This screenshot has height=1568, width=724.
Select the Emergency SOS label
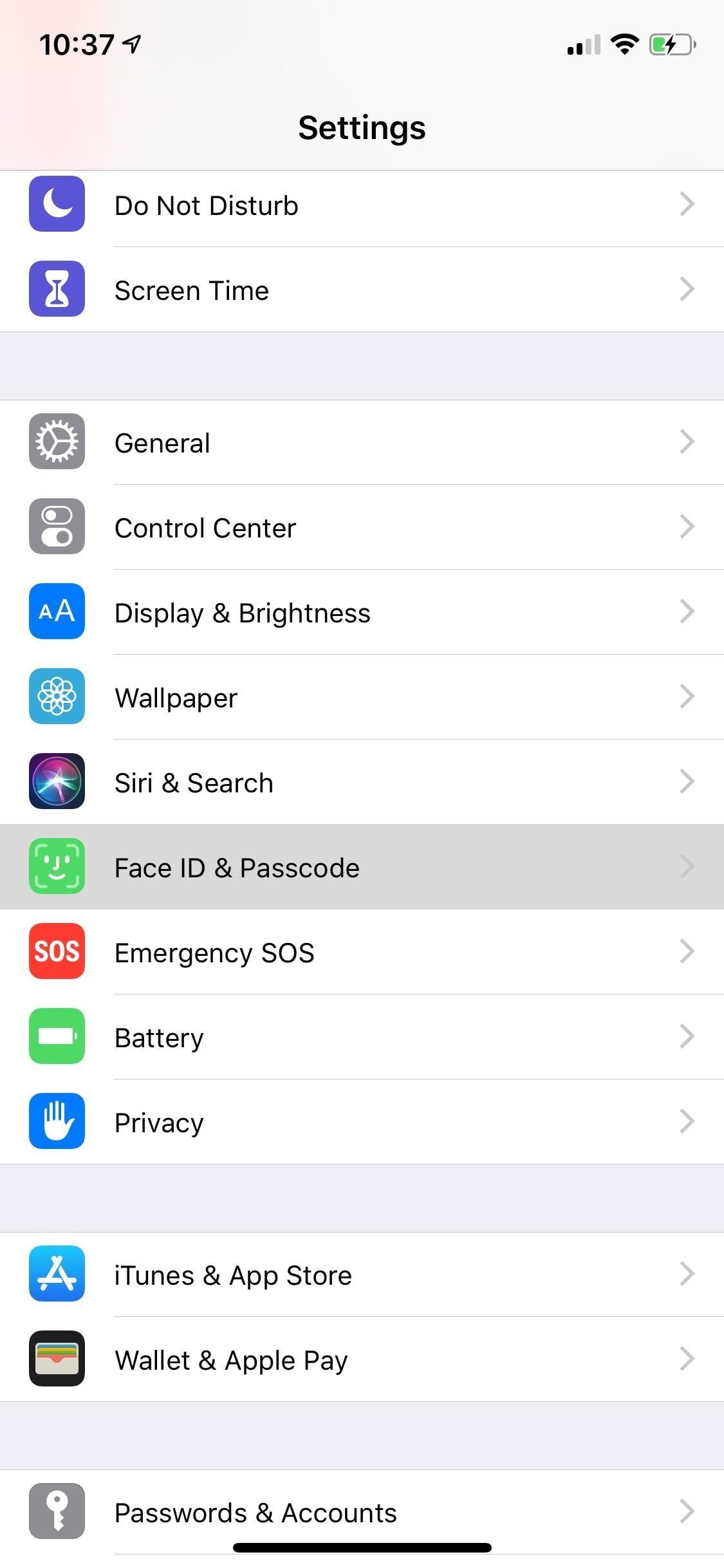[x=214, y=952]
